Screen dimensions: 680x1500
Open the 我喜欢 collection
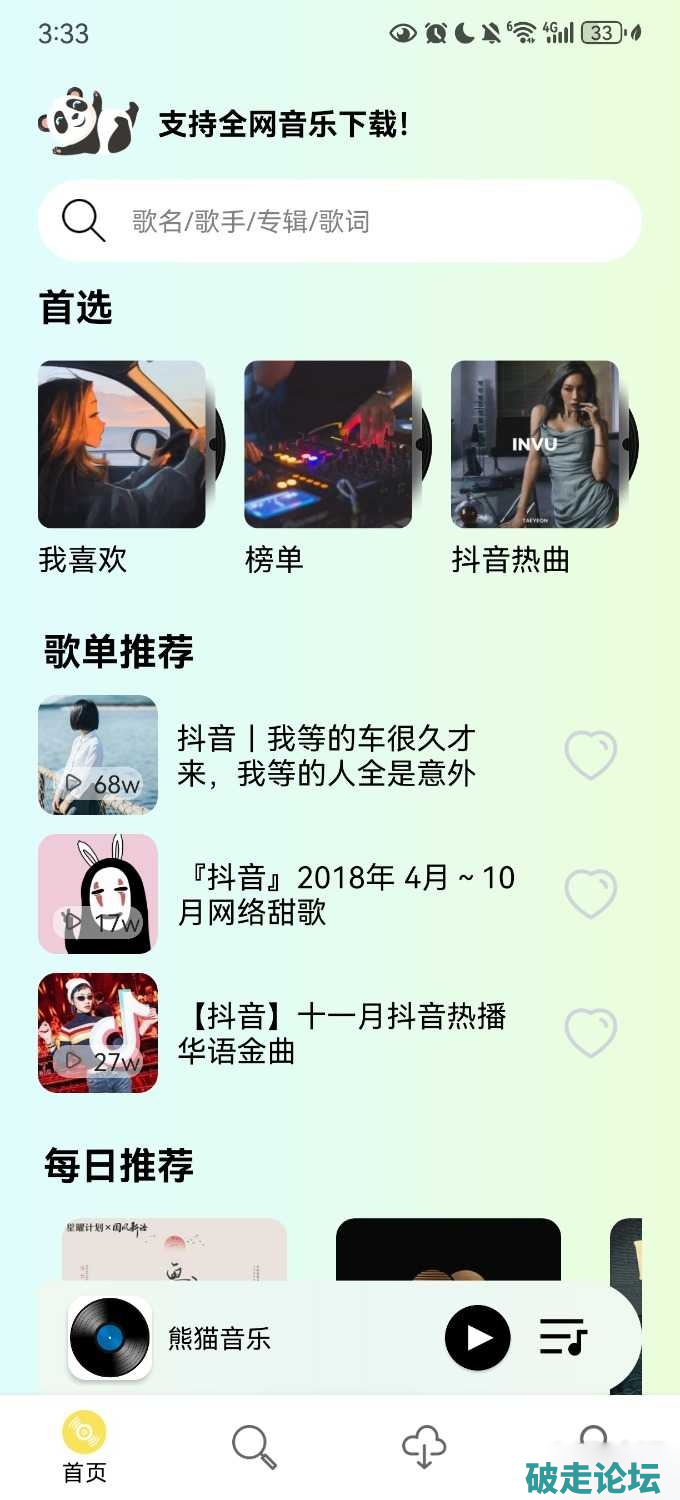(x=122, y=445)
